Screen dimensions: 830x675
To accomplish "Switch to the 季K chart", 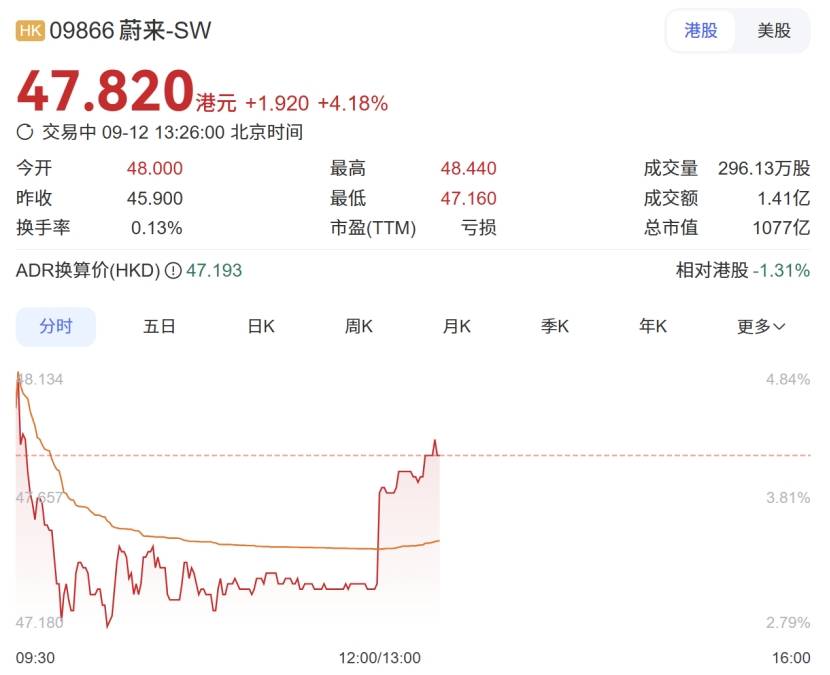I will pos(555,326).
